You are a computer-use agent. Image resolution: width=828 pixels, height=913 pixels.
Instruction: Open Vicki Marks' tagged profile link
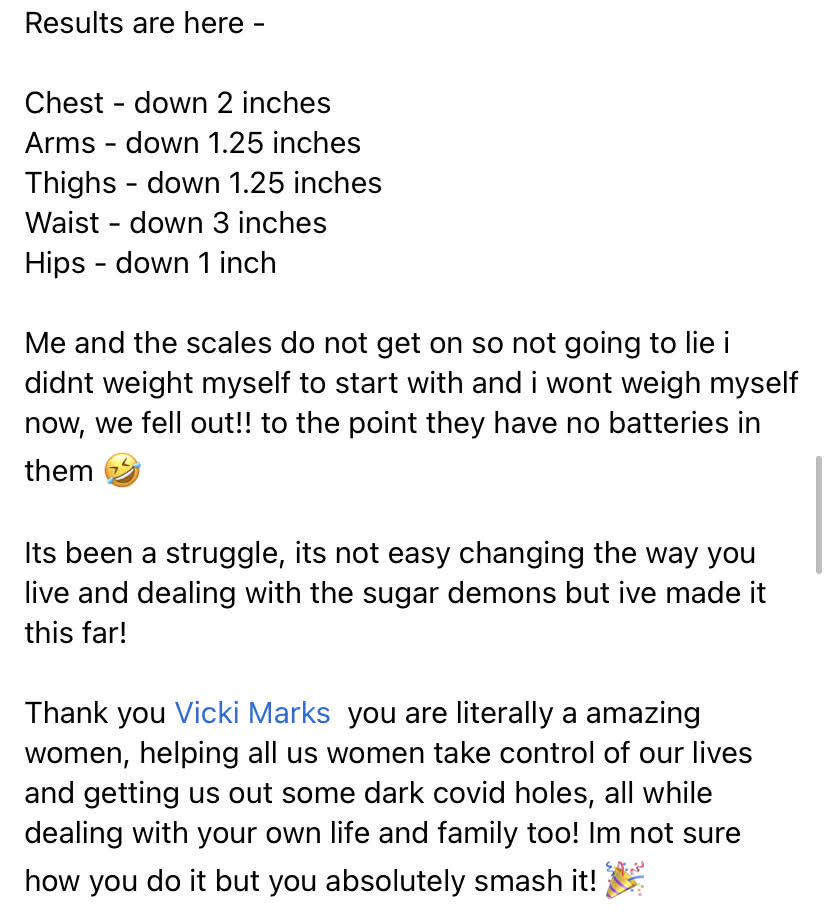click(252, 713)
